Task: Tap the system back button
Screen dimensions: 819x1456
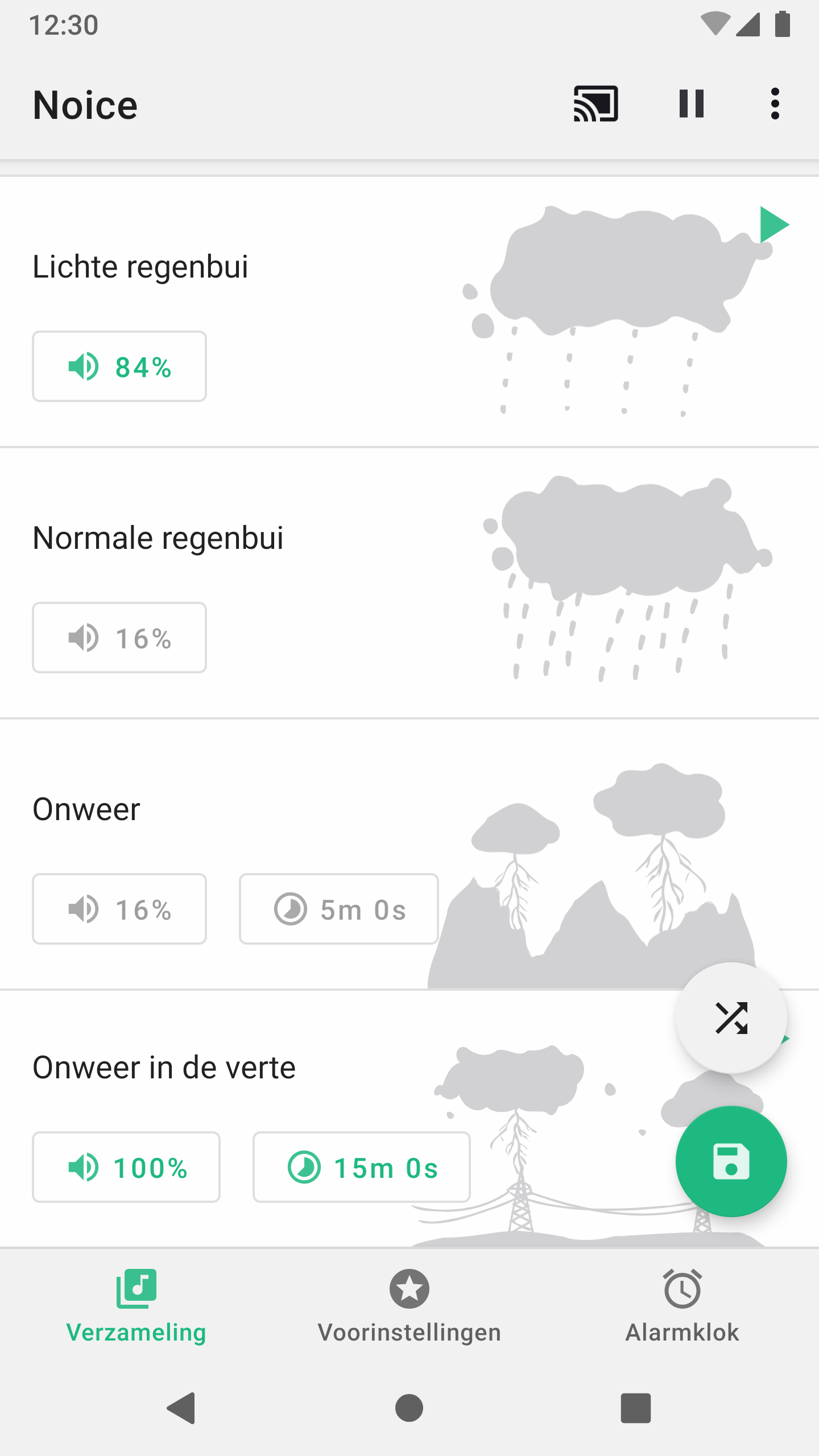Action: click(181, 1408)
